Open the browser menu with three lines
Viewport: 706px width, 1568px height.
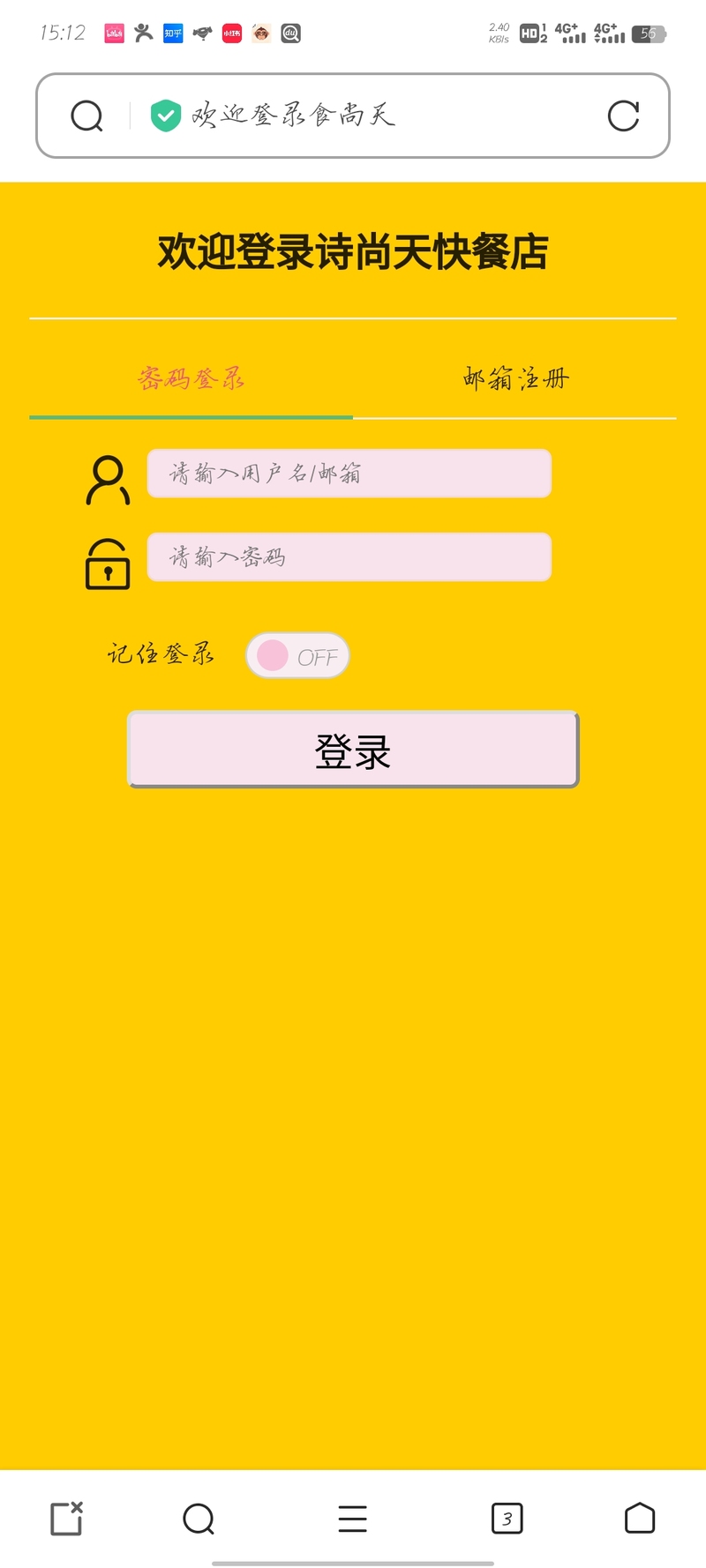[352, 1519]
